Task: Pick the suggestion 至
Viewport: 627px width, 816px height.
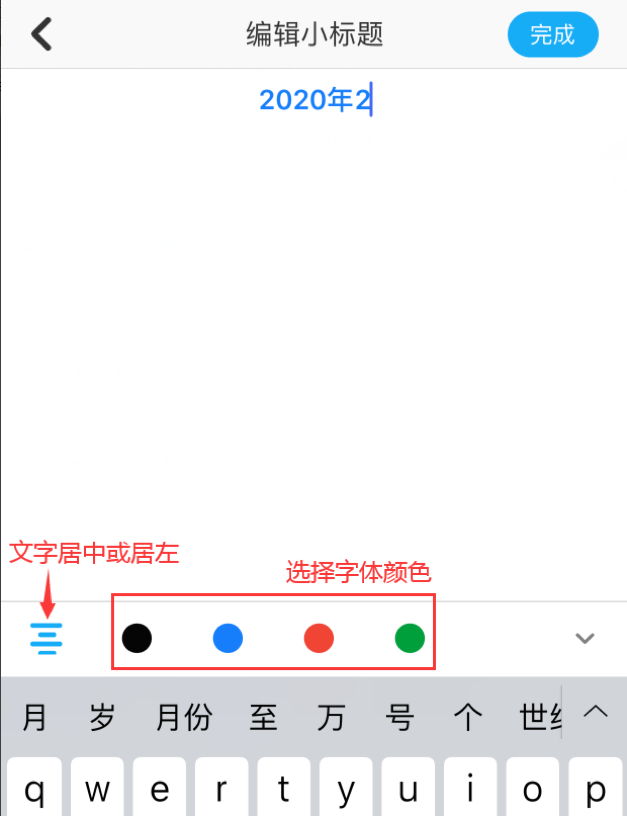Action: coord(263,716)
